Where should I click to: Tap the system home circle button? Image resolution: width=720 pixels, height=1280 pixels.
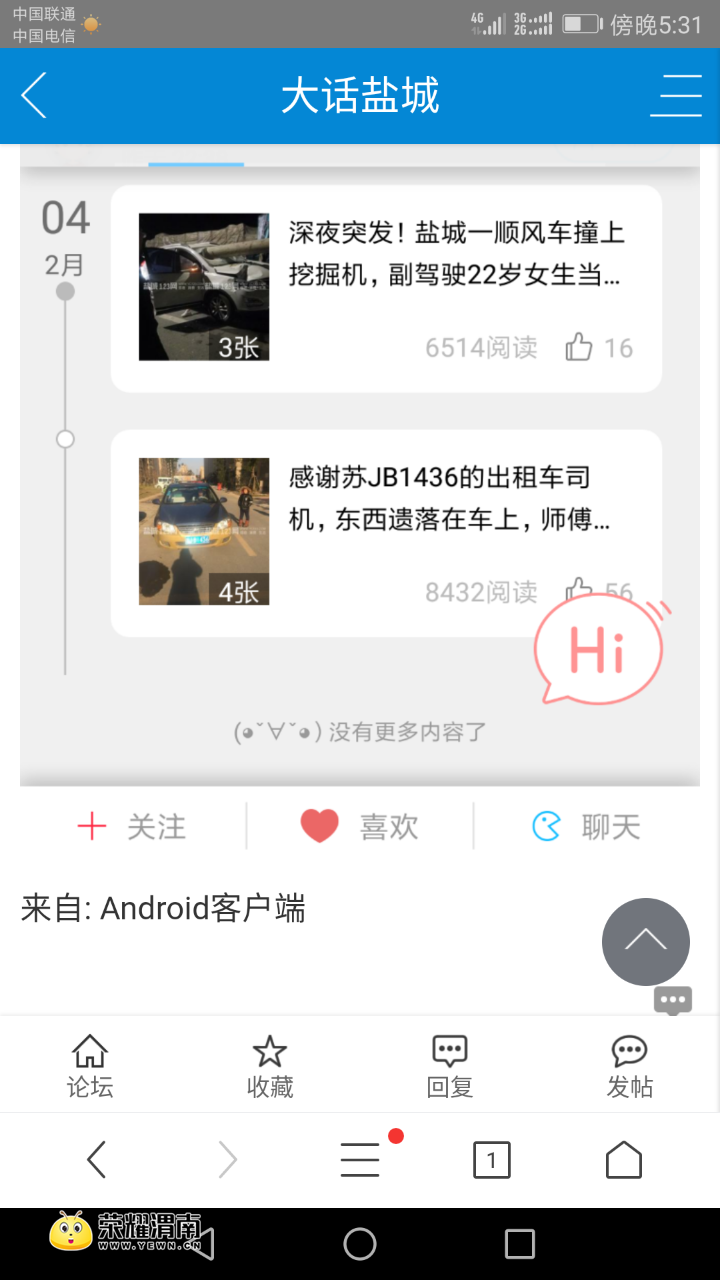[360, 1244]
